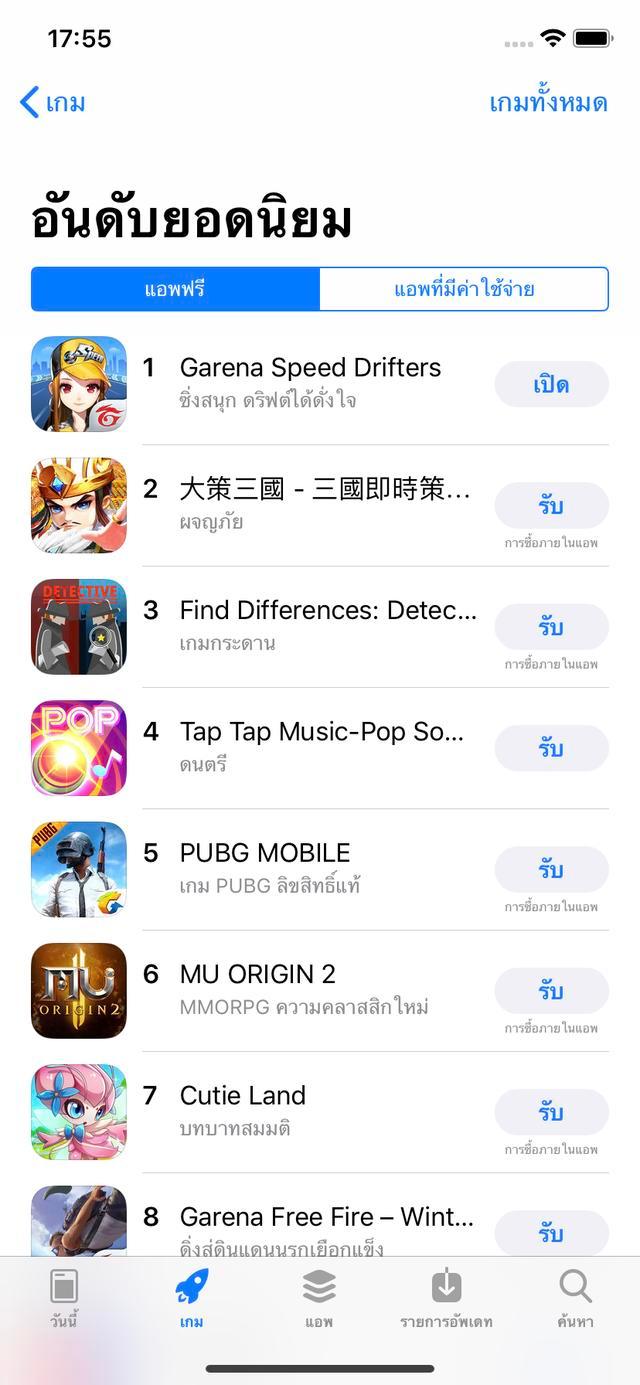Viewport: 640px width, 1385px height.
Task: Download PUBG MOBILE
Action: tap(551, 869)
